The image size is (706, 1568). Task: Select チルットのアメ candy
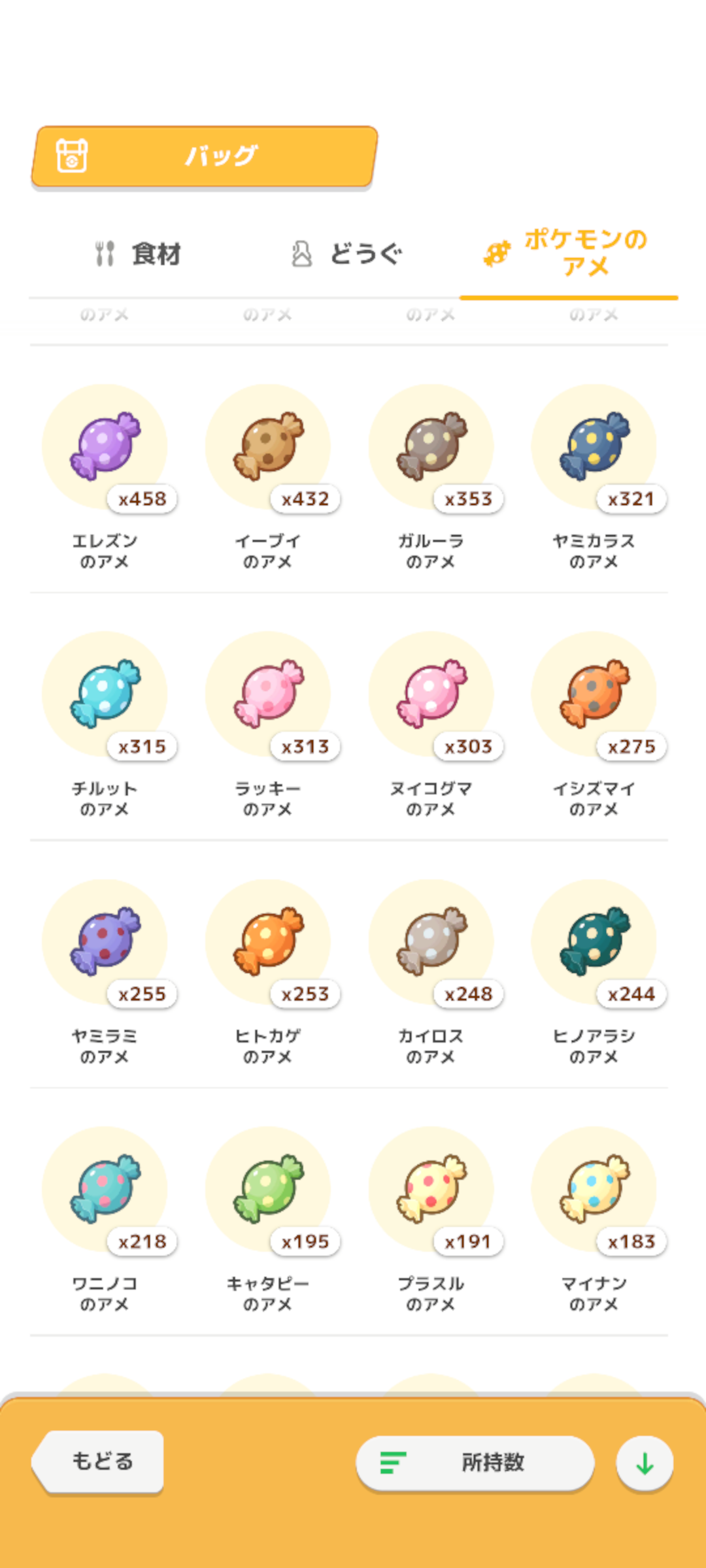tap(105, 694)
